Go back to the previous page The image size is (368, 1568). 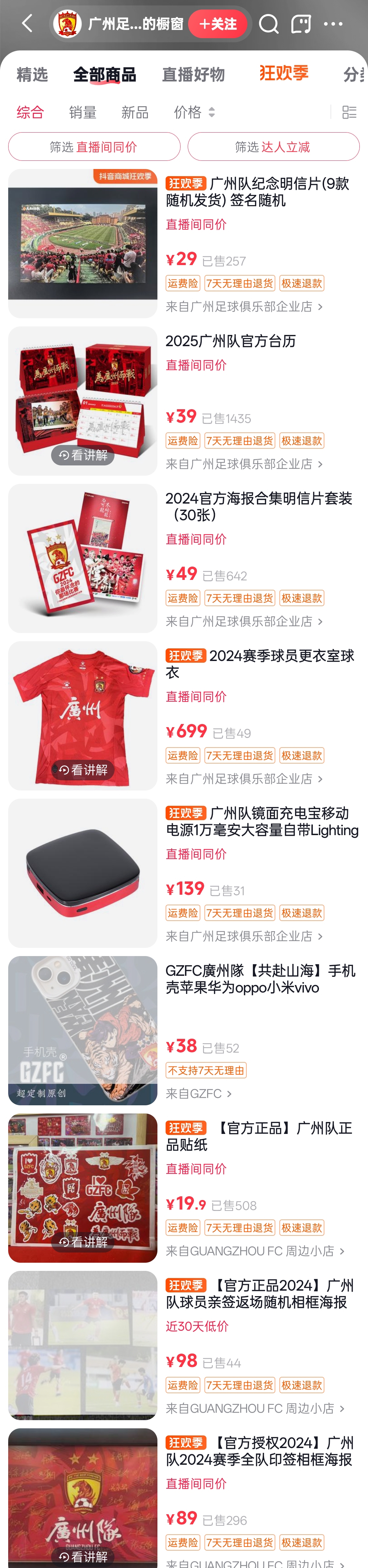27,24
